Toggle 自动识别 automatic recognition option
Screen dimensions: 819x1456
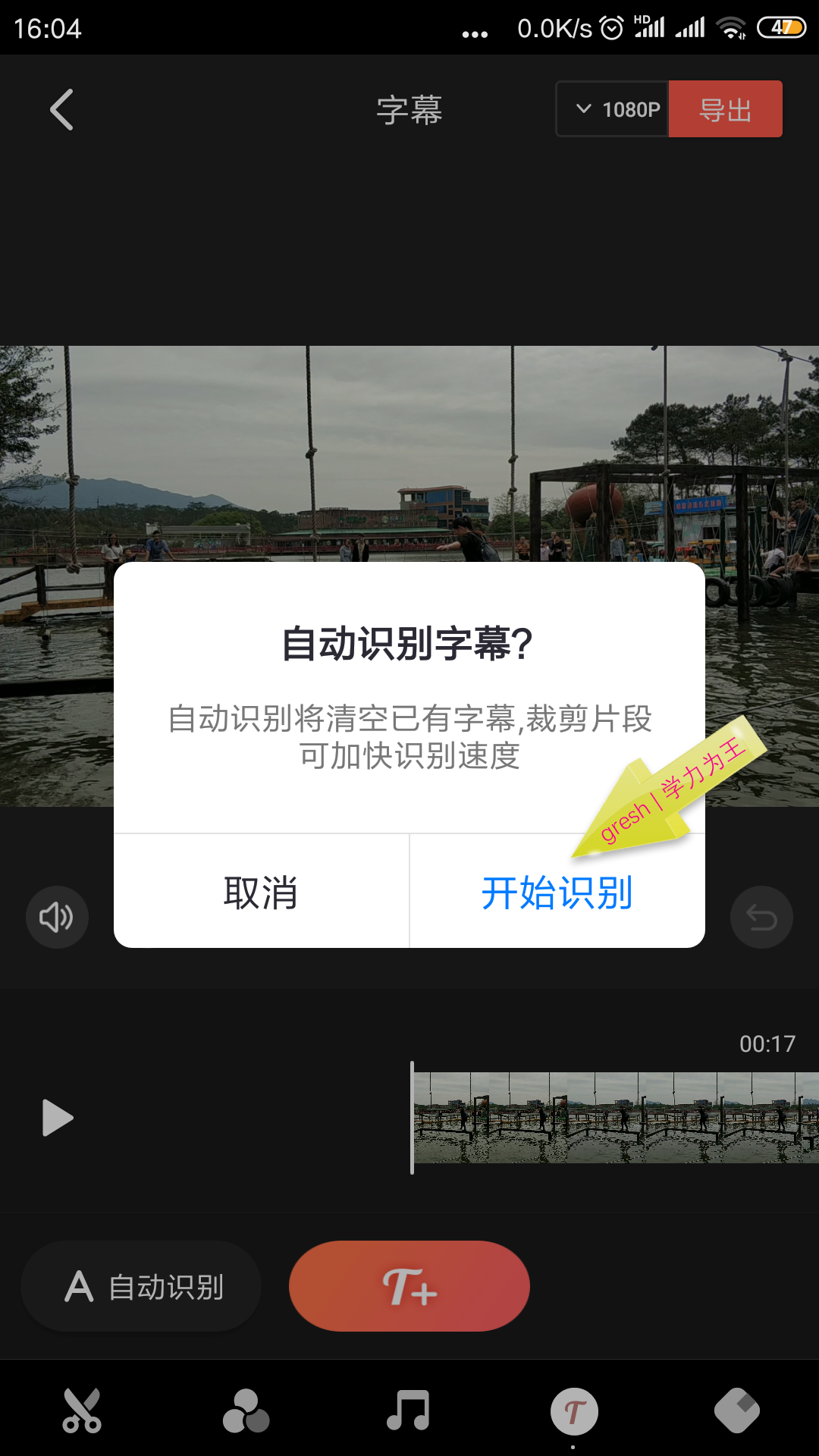tap(140, 1285)
